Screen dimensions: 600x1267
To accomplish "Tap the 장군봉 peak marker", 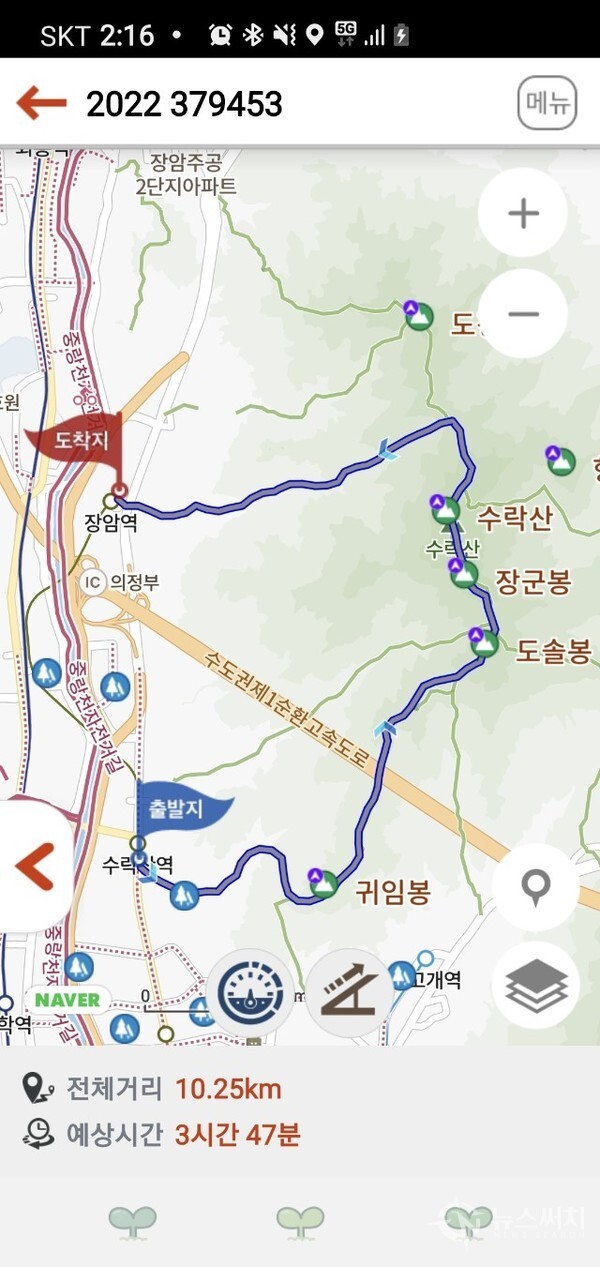I will pos(464,573).
